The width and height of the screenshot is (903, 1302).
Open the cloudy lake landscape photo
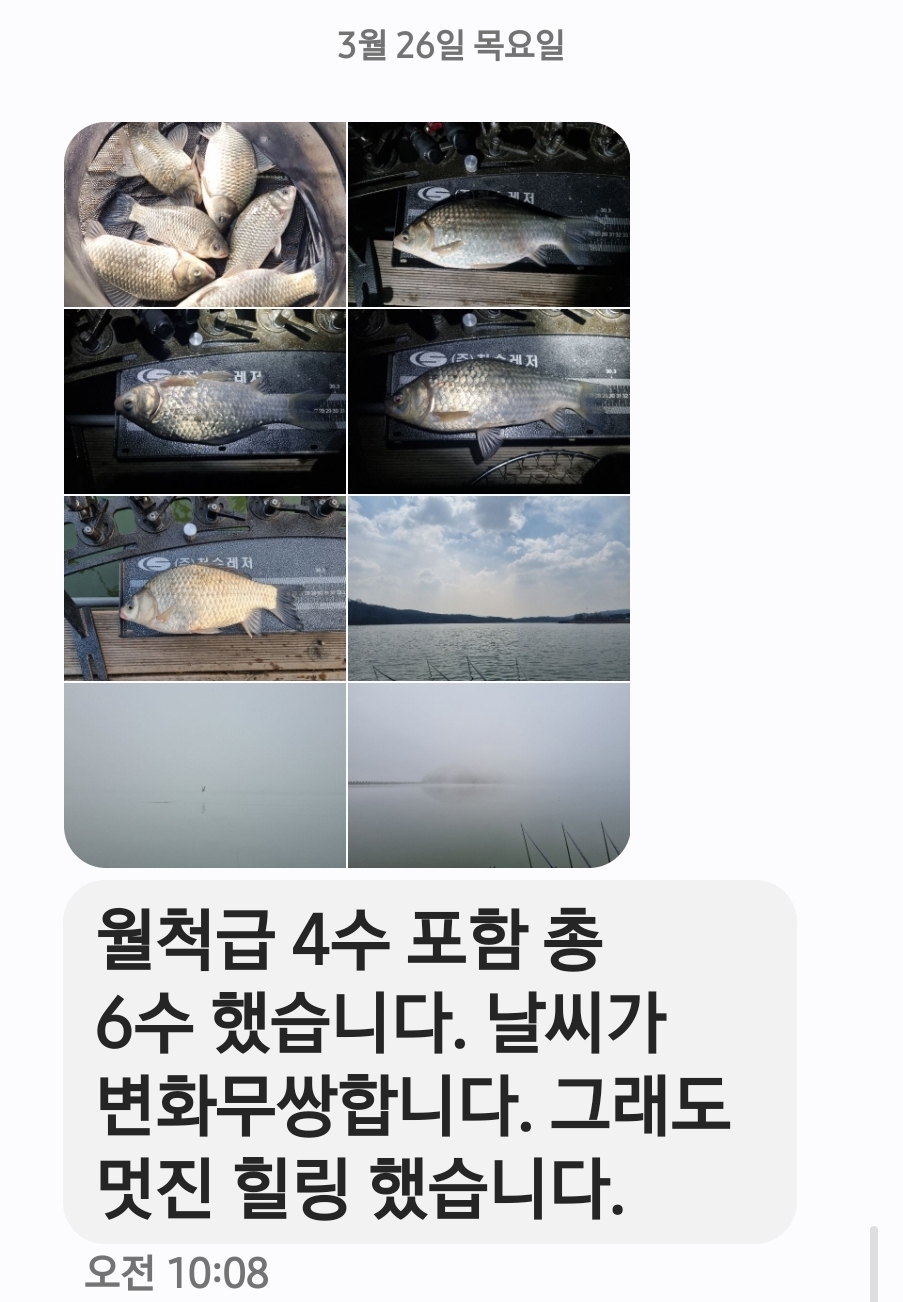pyautogui.click(x=488, y=585)
